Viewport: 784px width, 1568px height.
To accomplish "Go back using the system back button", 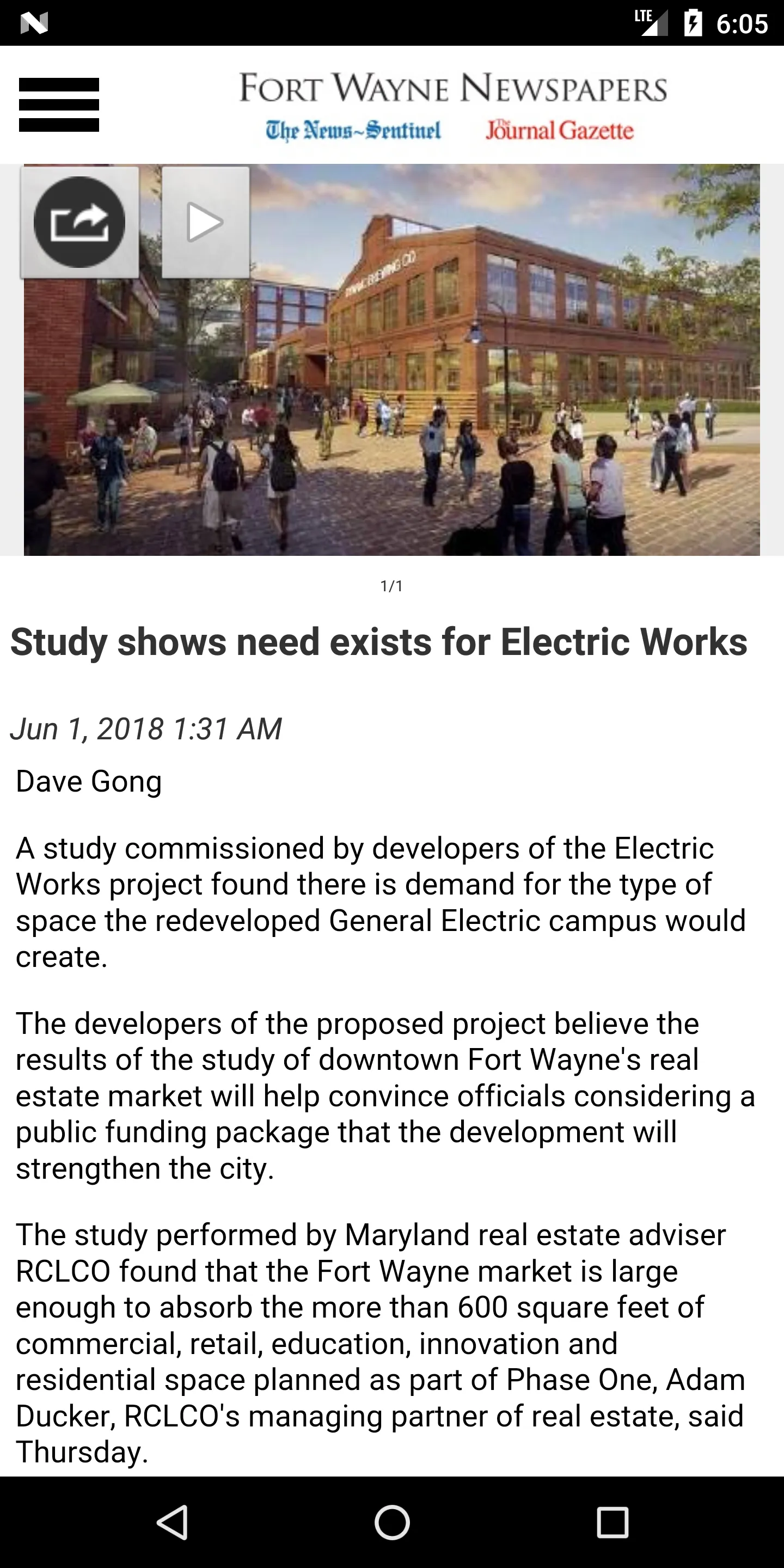I will [172, 1522].
